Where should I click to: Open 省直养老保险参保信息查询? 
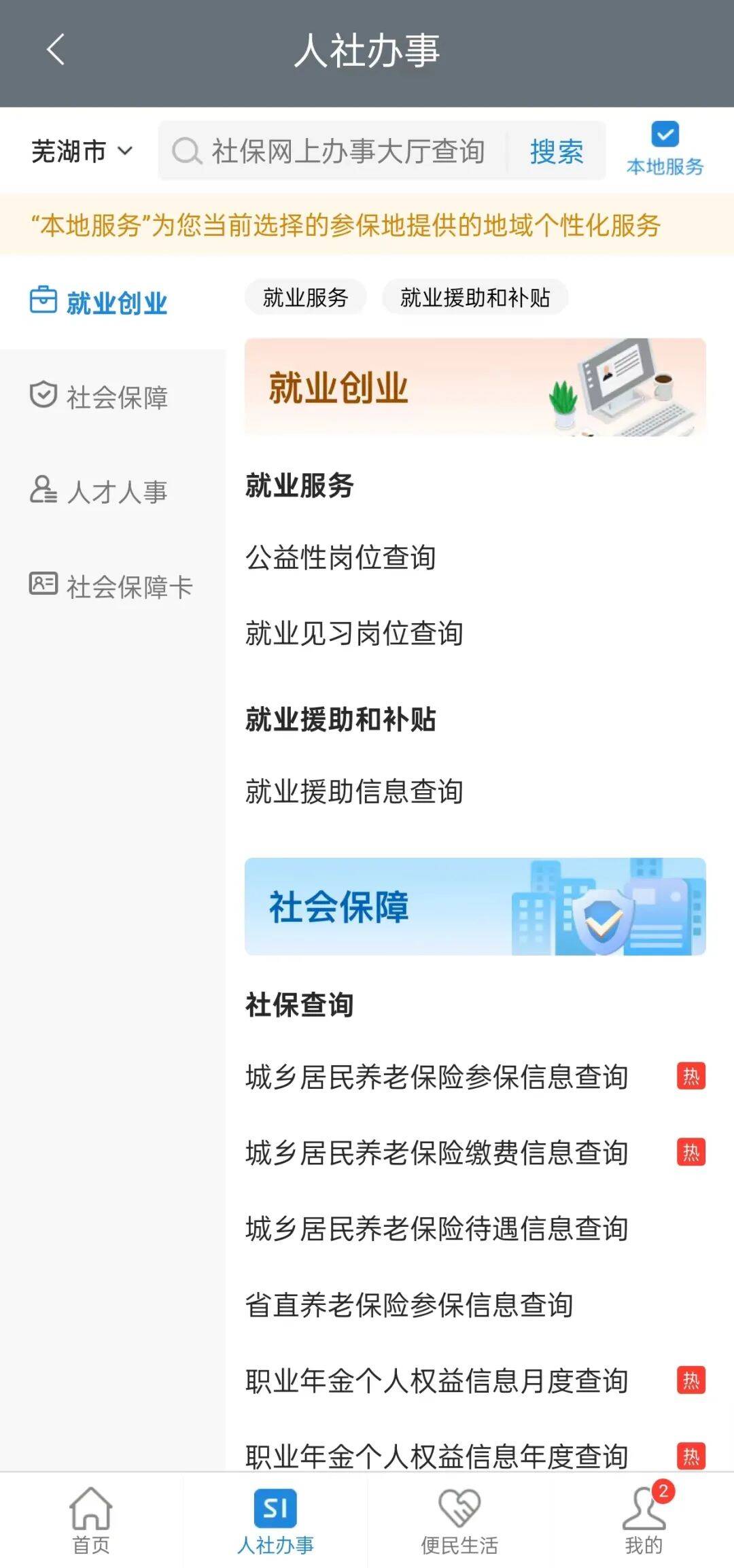(408, 1305)
